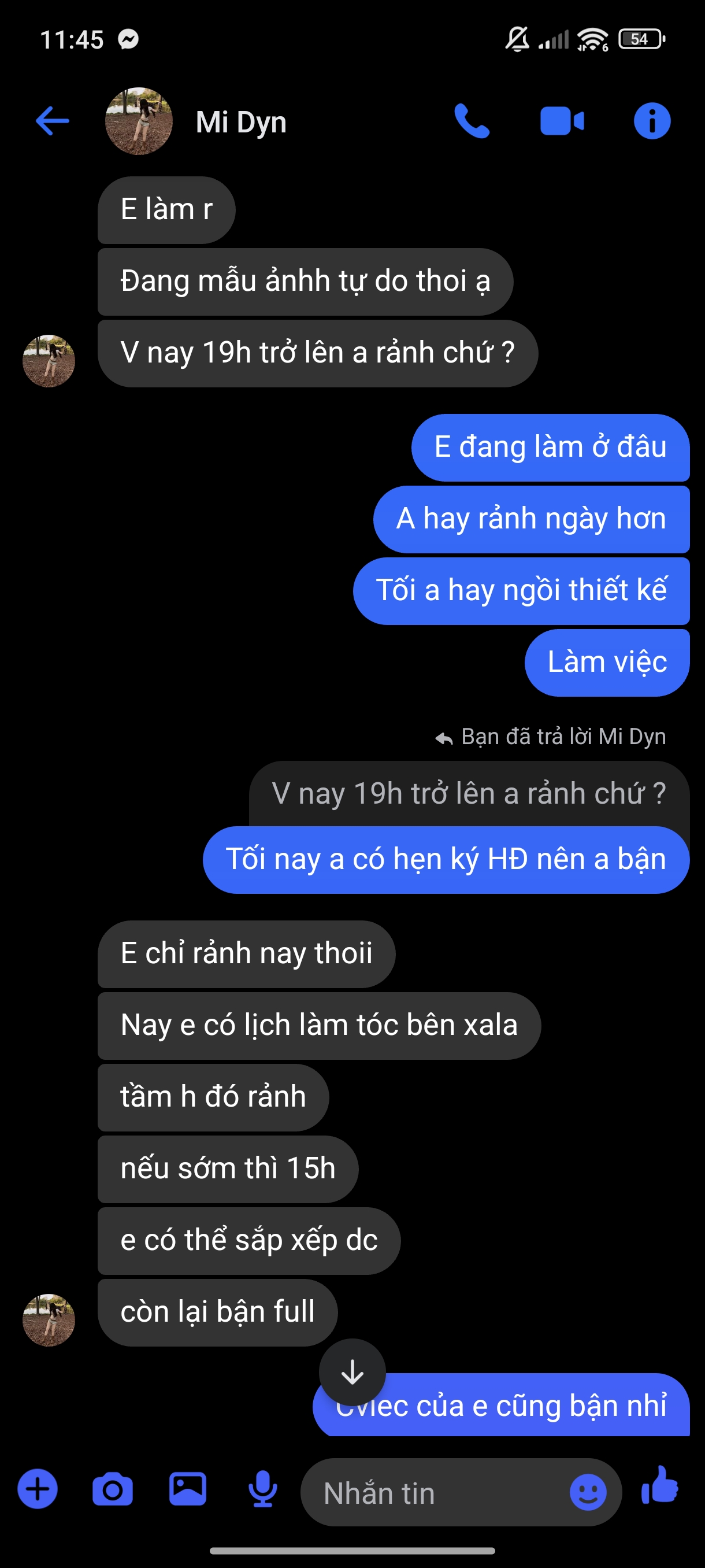705x1568 pixels.
Task: Open the camera to take photo
Action: [x=113, y=1489]
